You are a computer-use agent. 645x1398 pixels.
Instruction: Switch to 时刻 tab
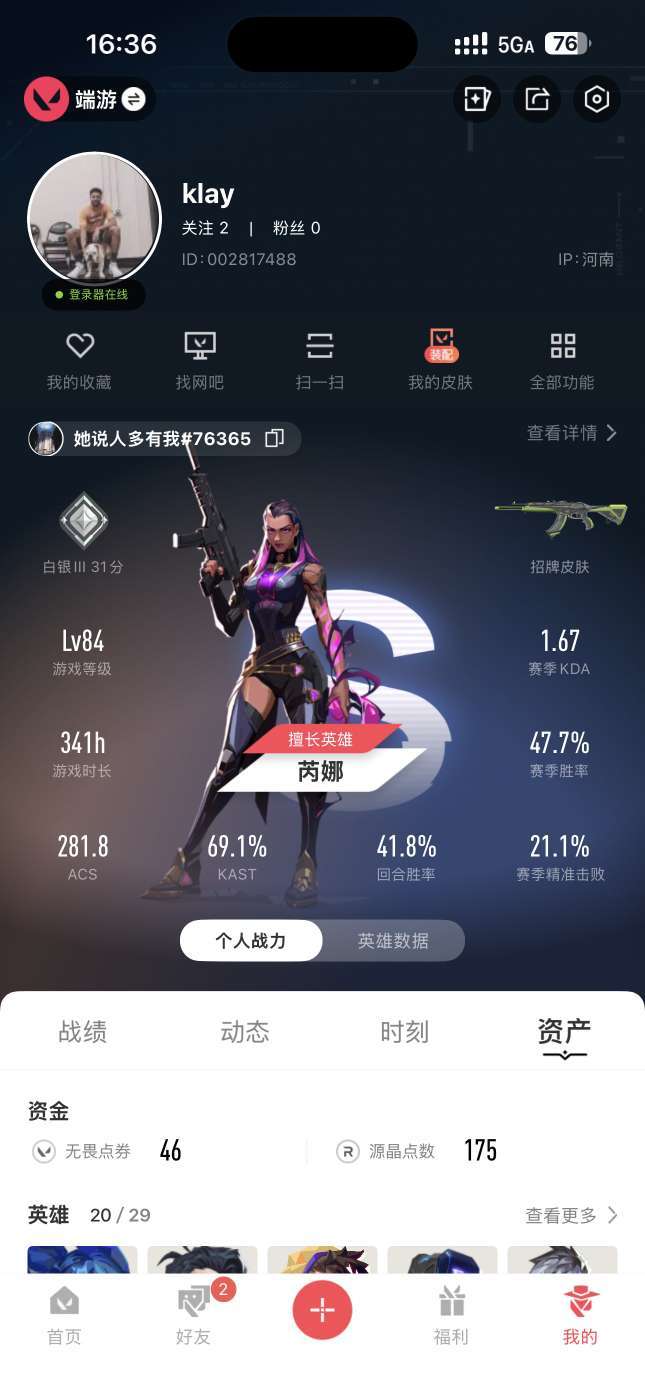pos(405,1032)
